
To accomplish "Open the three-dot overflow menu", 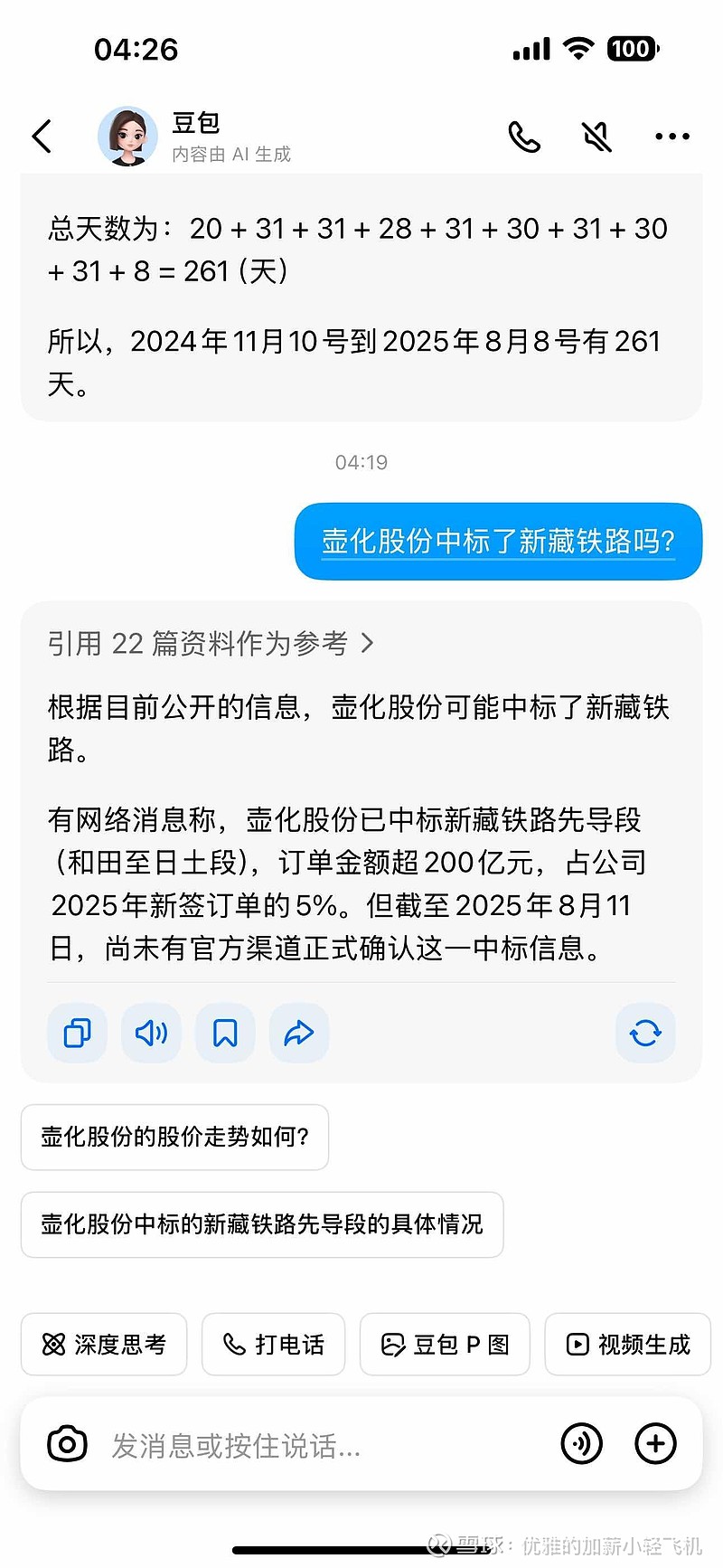I will click(671, 137).
